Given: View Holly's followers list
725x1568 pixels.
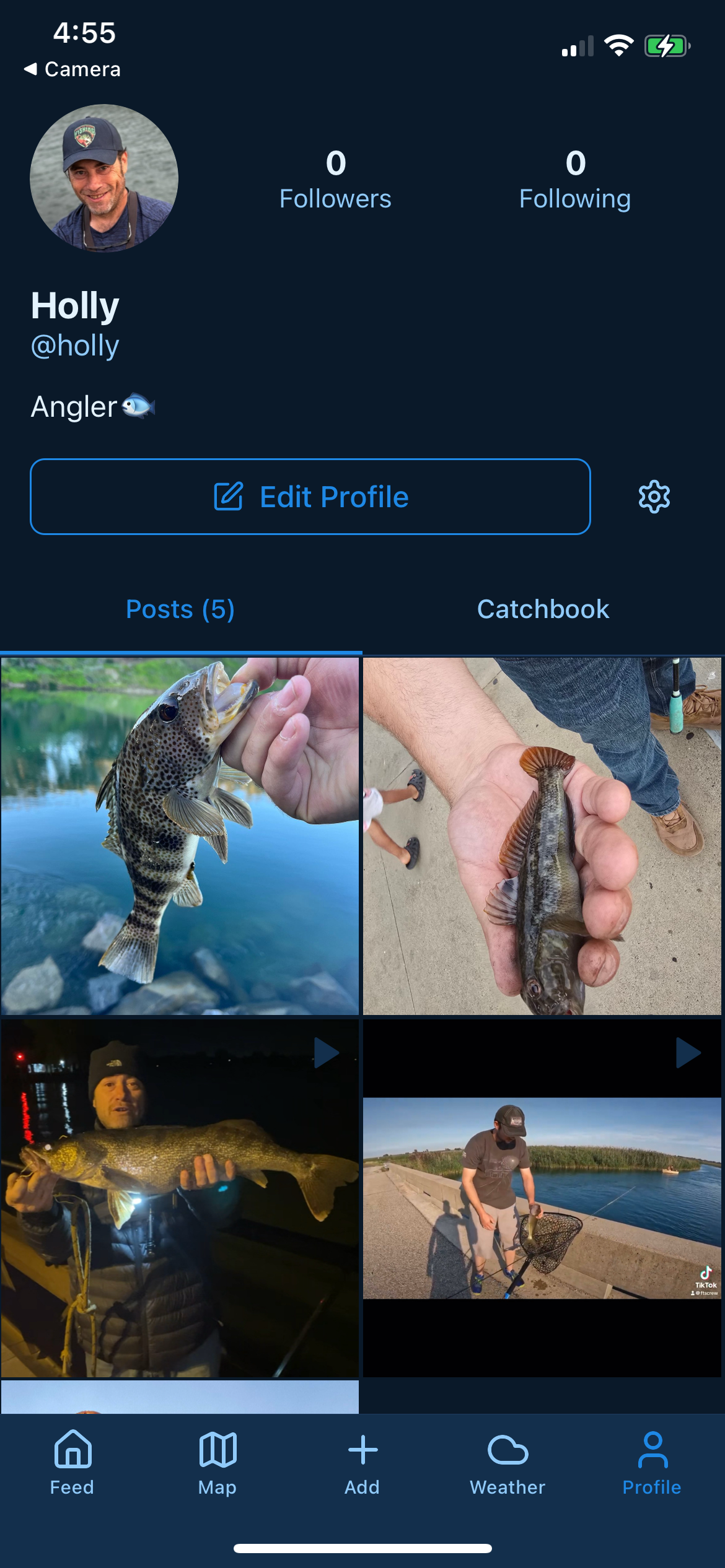Looking at the screenshot, I should [x=335, y=180].
